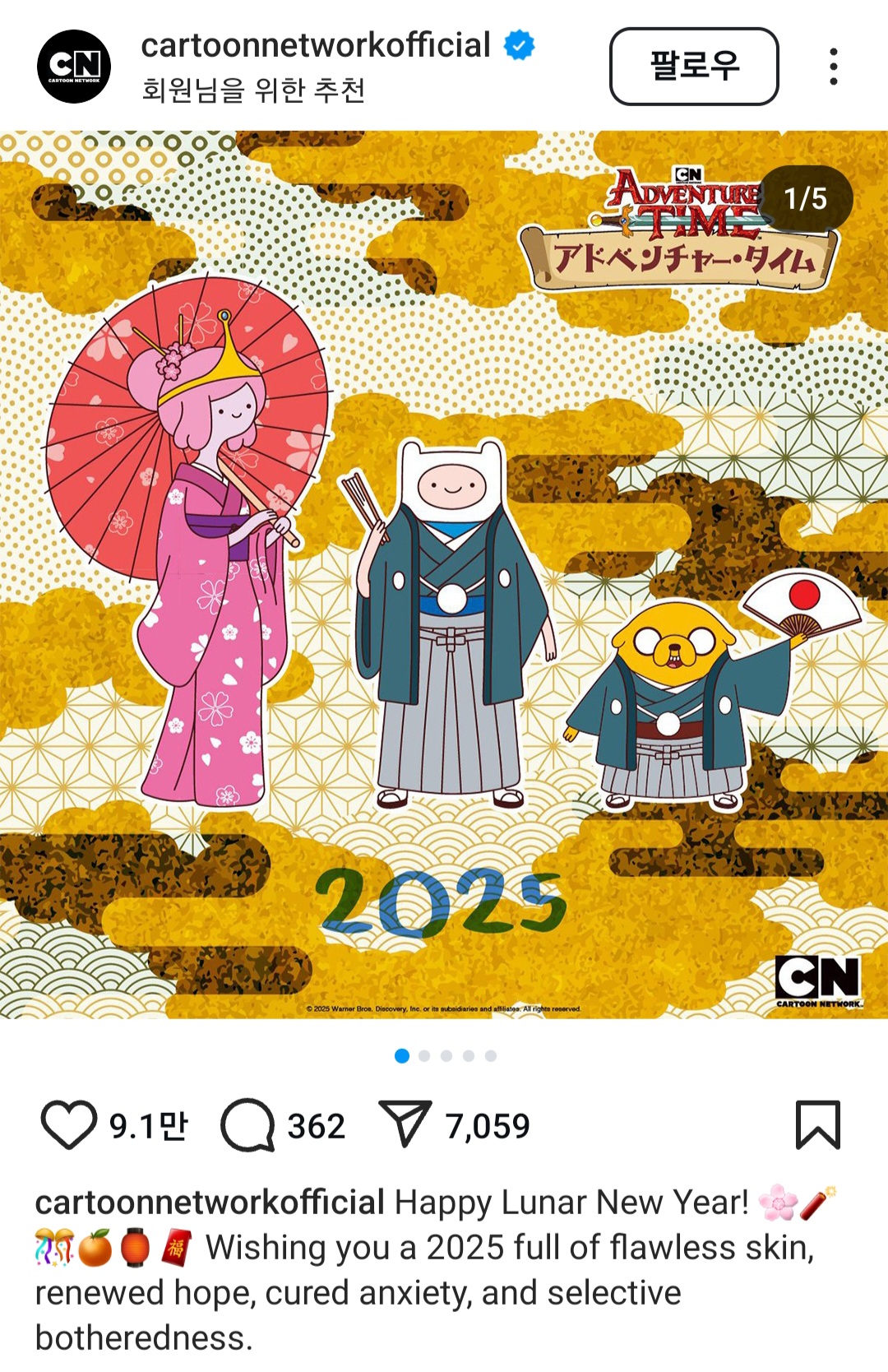Open the post's three-dot overflow menu
Image resolution: width=888 pixels, height=1372 pixels.
[x=834, y=66]
